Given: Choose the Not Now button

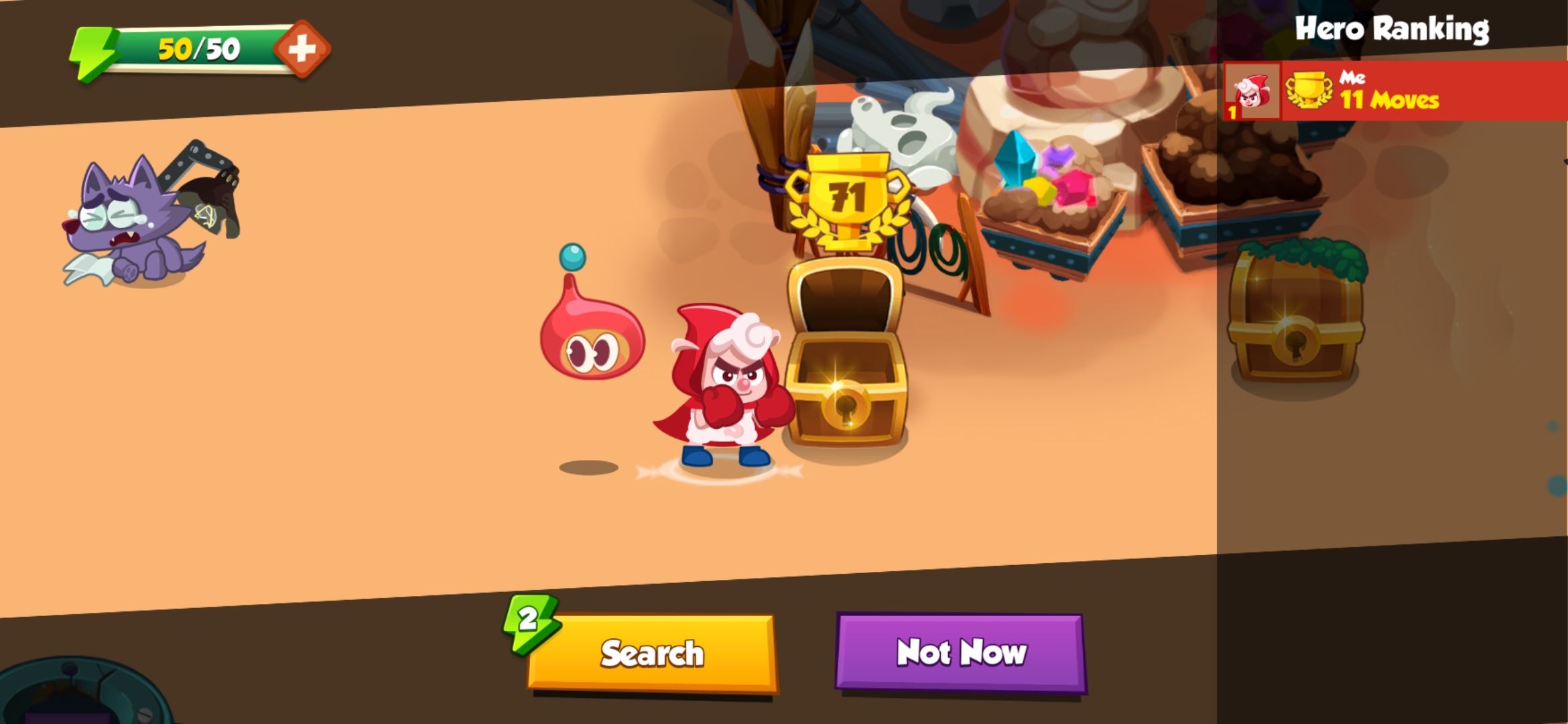Looking at the screenshot, I should pyautogui.click(x=960, y=652).
